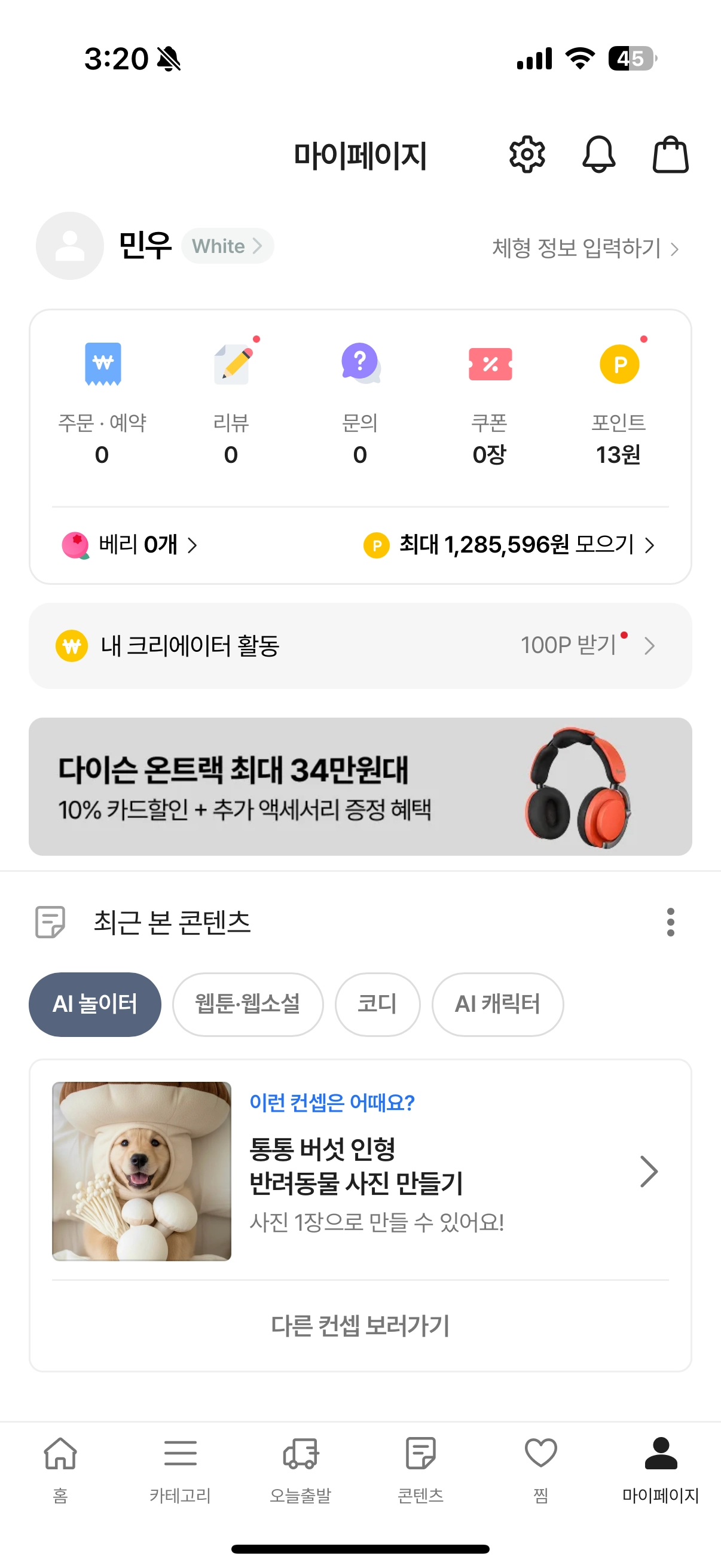The image size is (721, 1568).
Task: Open 내 크리에이터 활동 row
Action: click(360, 646)
